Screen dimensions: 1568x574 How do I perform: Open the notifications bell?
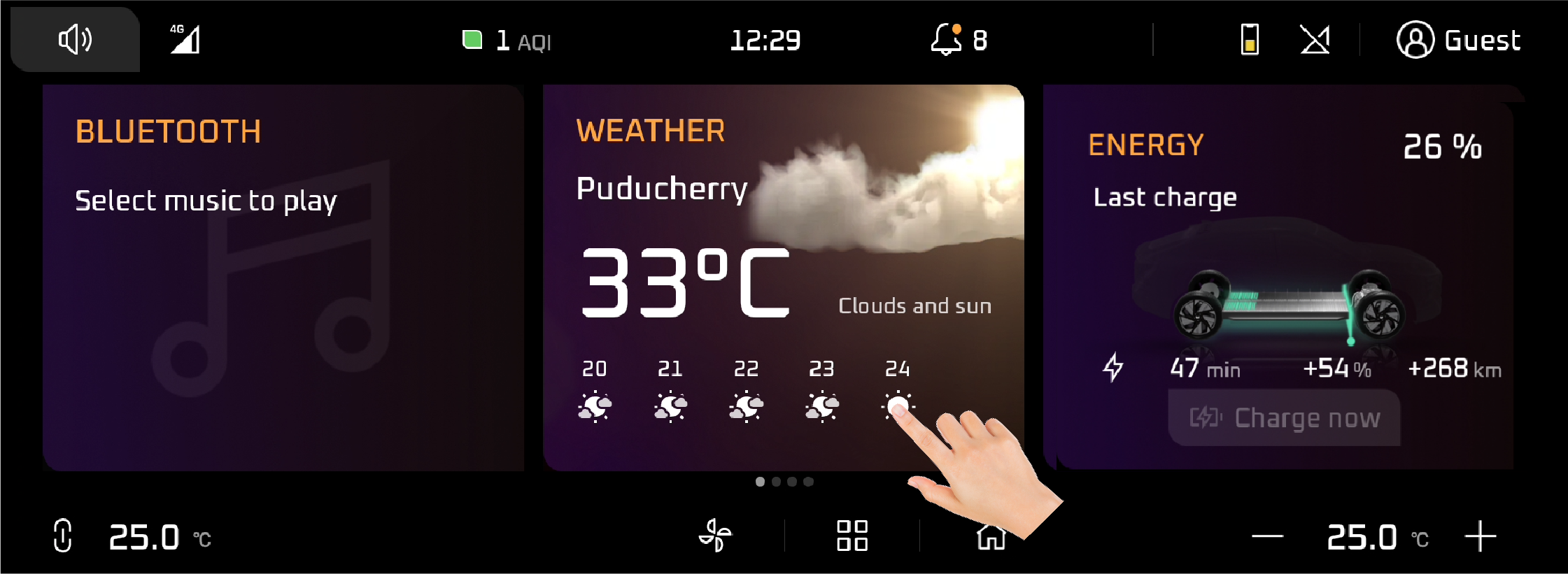click(x=946, y=40)
